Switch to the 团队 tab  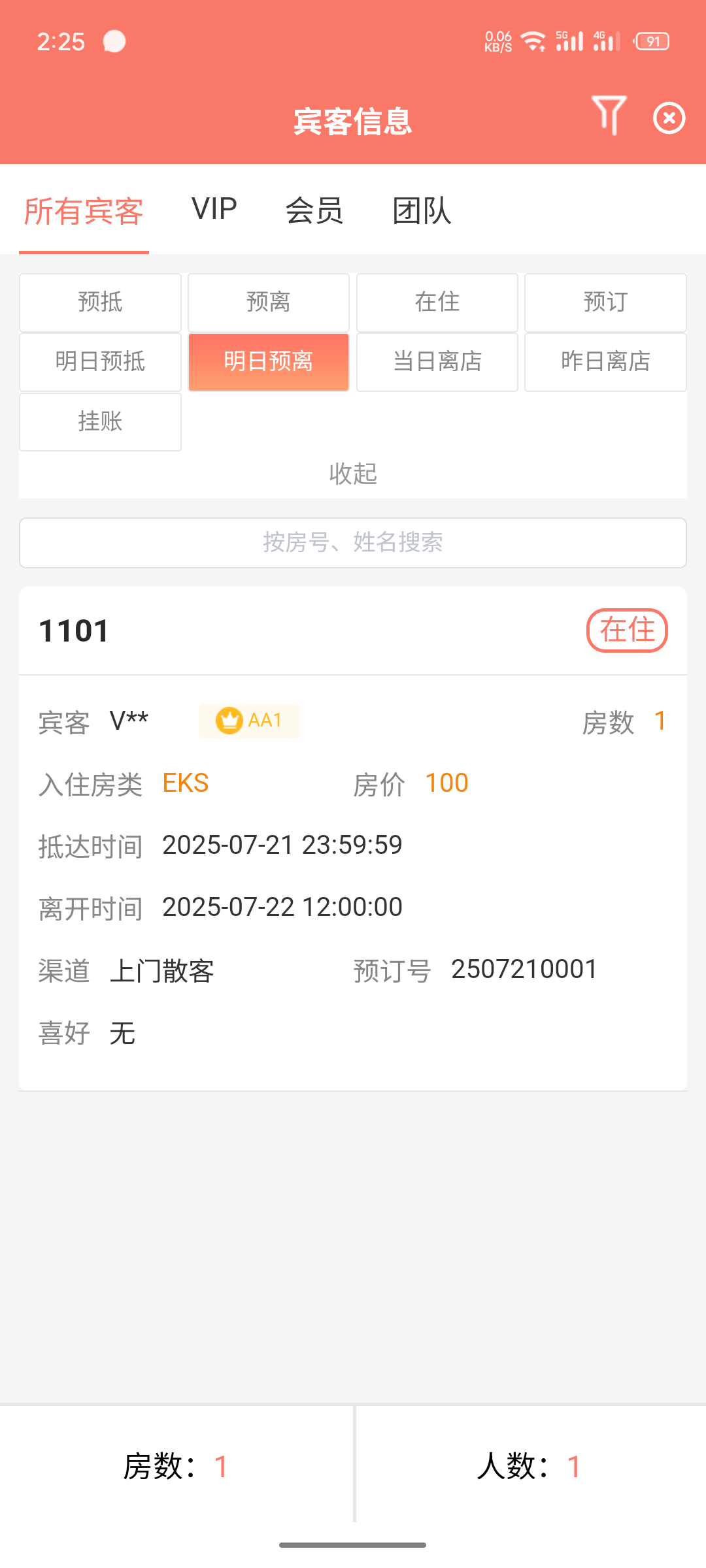click(x=422, y=210)
